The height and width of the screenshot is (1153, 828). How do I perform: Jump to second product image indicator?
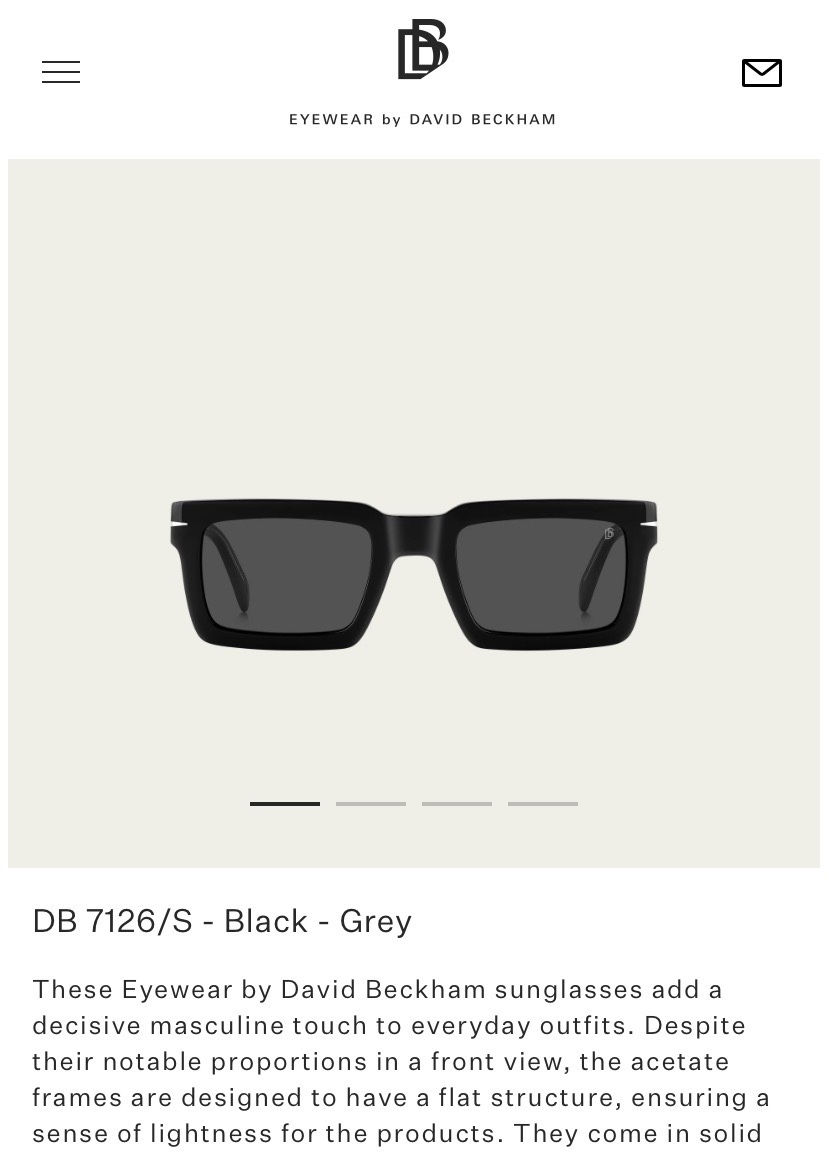(x=371, y=803)
